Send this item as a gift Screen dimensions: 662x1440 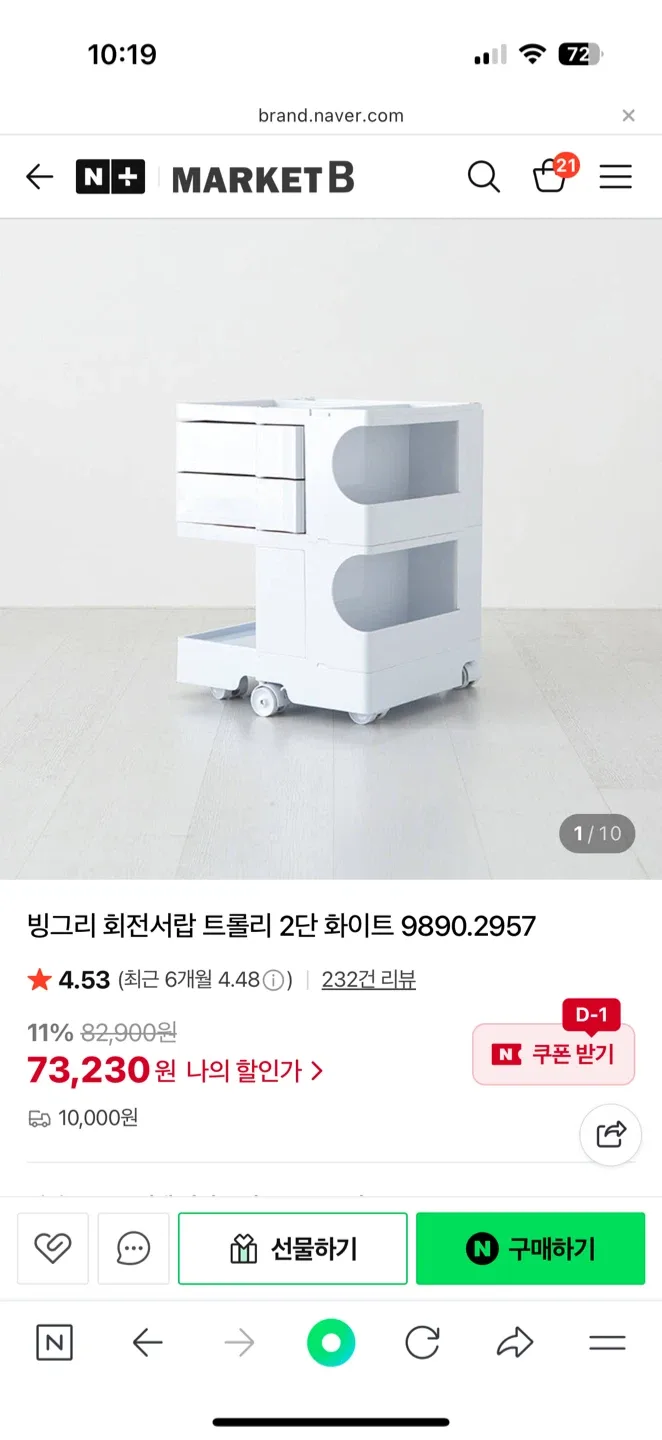[292, 1248]
